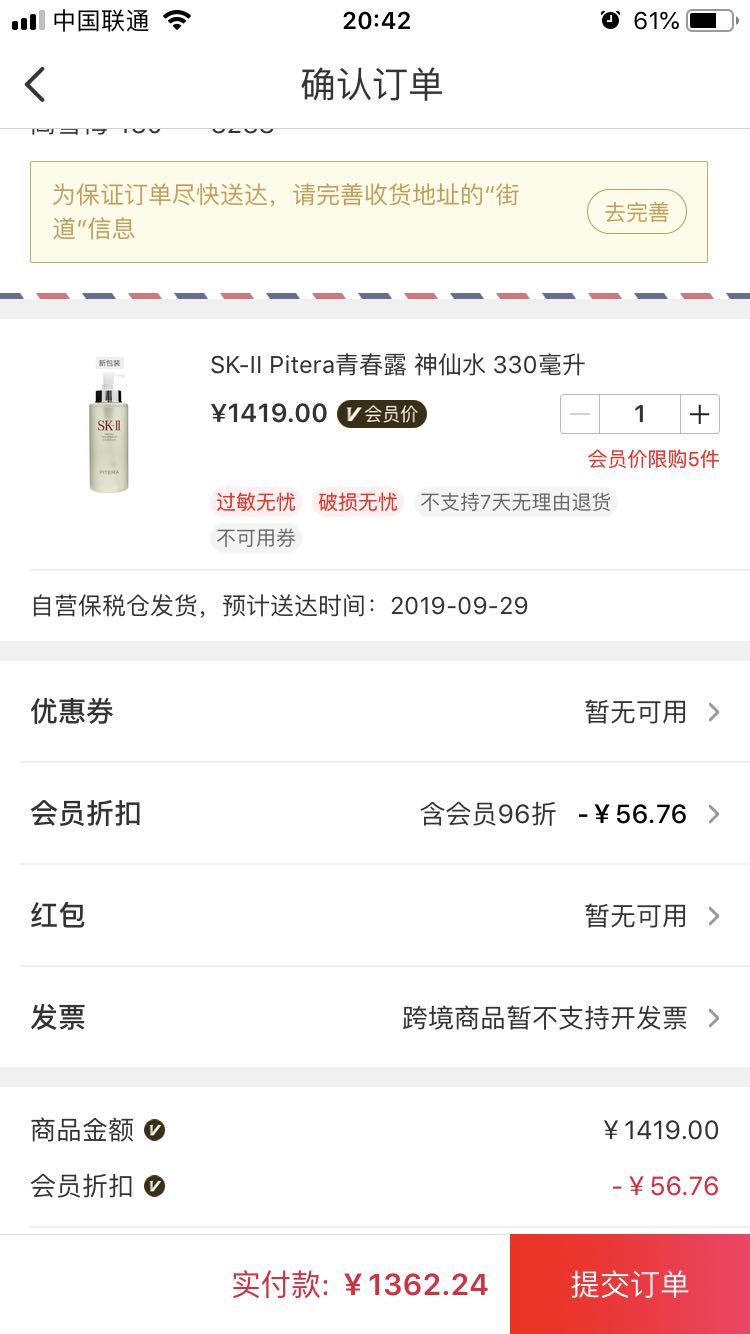Decrease quantity with the minus icon
Image resolution: width=750 pixels, height=1334 pixels.
point(579,413)
